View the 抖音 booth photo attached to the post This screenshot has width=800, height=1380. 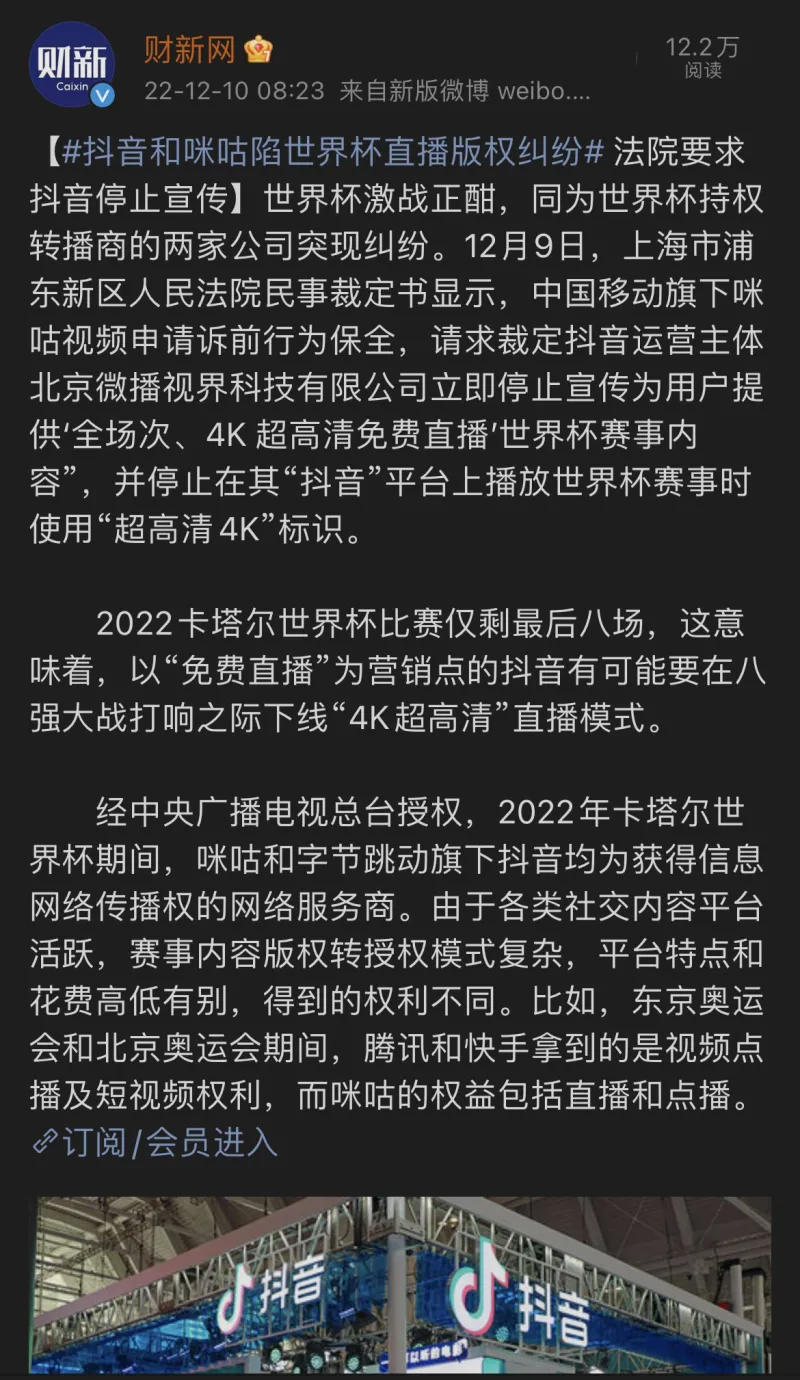coord(401,1286)
